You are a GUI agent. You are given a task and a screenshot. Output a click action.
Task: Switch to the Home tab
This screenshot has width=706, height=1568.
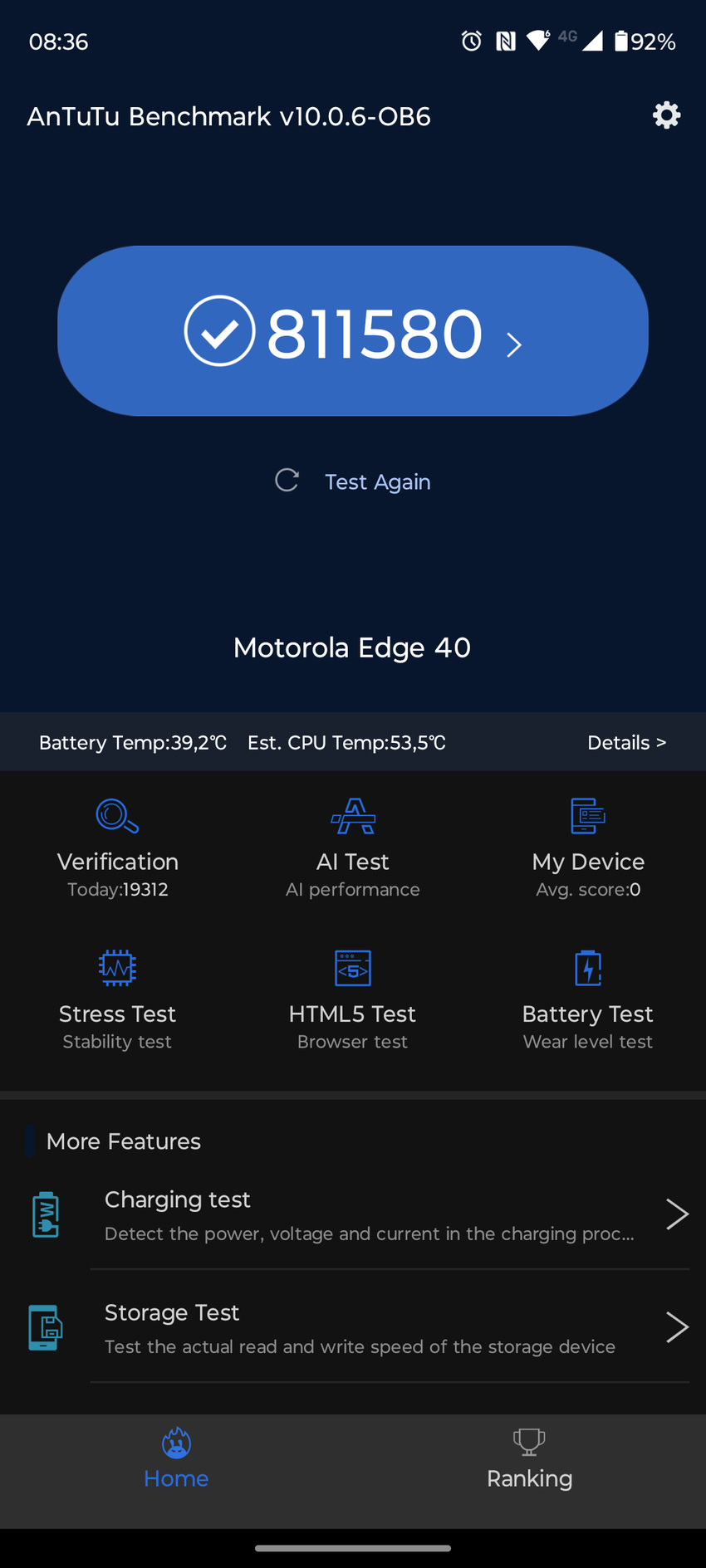(x=176, y=1458)
